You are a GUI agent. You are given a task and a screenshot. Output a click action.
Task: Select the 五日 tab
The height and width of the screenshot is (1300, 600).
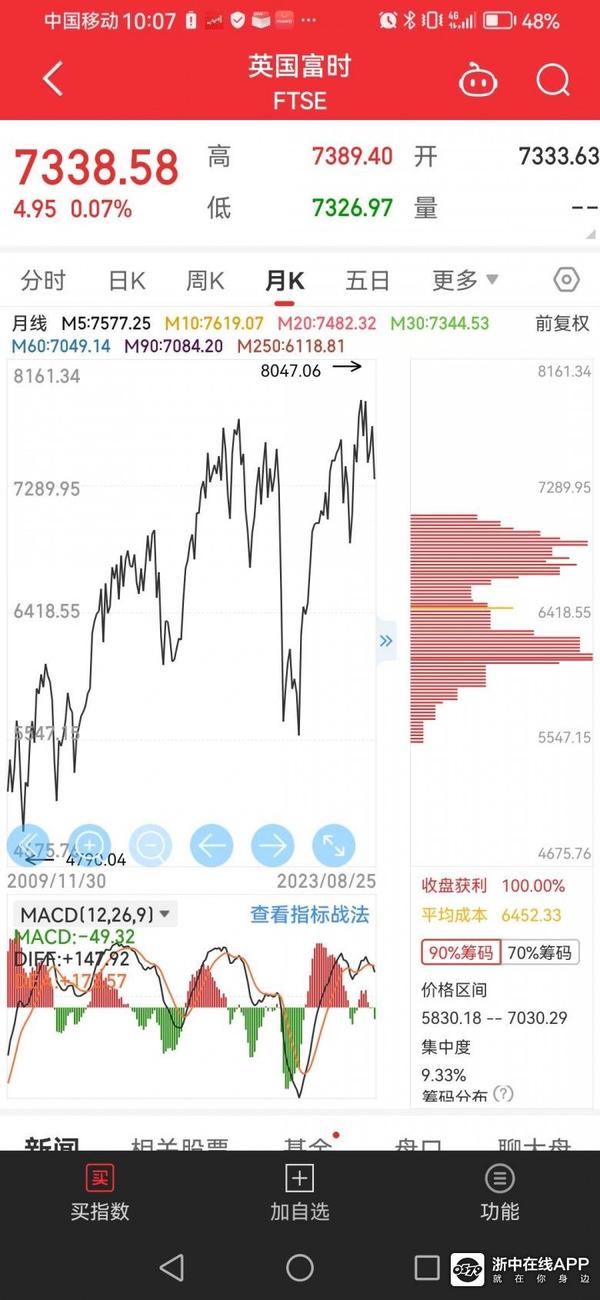click(x=367, y=280)
